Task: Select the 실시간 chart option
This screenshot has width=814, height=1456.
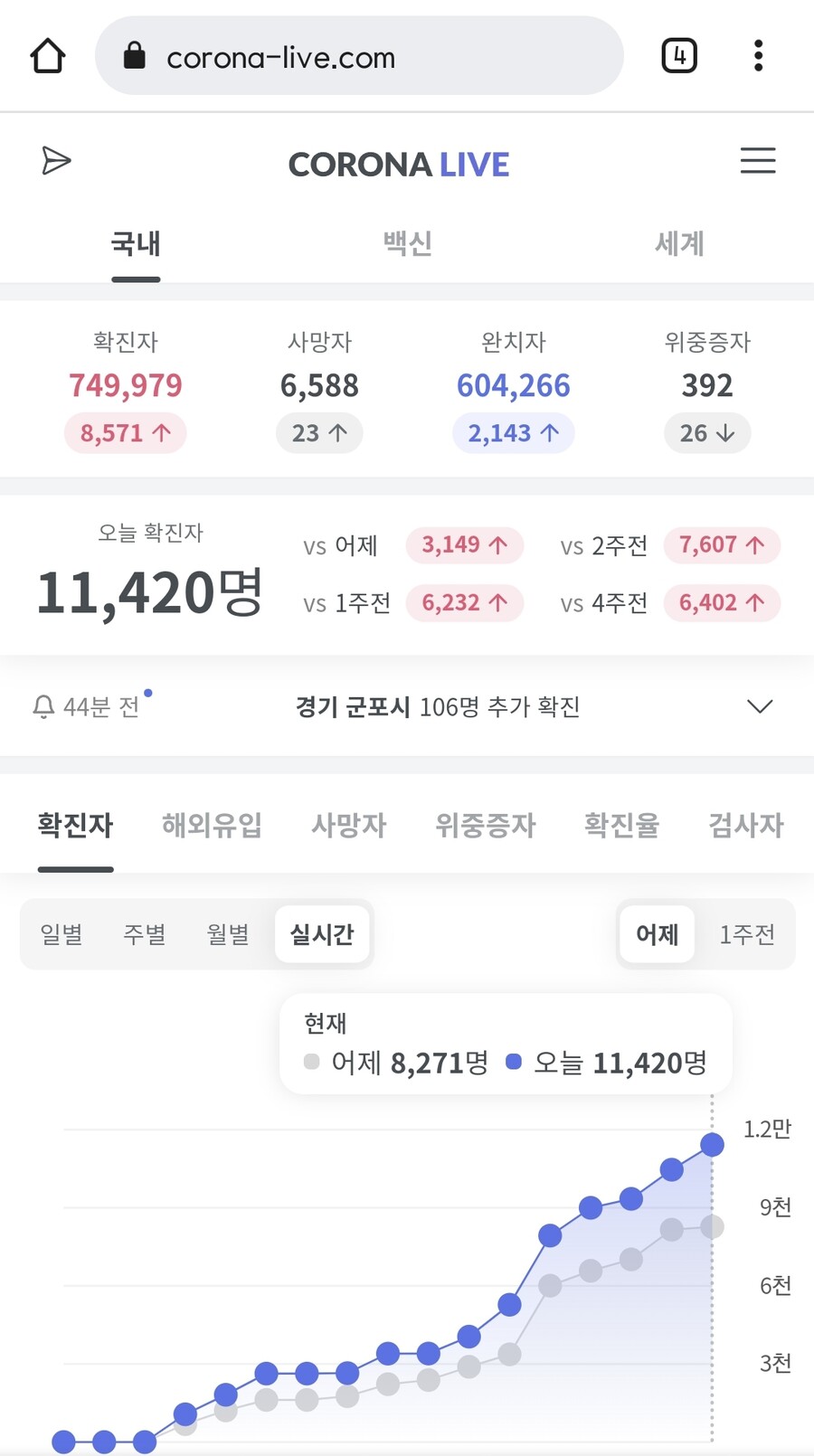Action: pyautogui.click(x=322, y=934)
